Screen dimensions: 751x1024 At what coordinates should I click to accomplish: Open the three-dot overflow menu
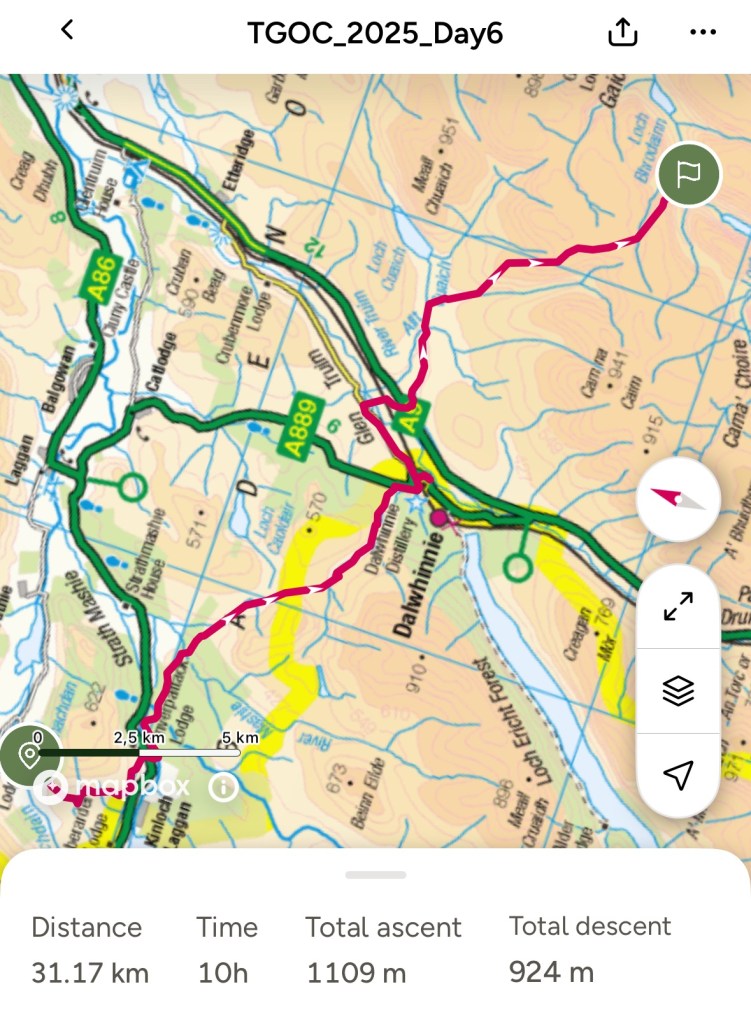[704, 32]
